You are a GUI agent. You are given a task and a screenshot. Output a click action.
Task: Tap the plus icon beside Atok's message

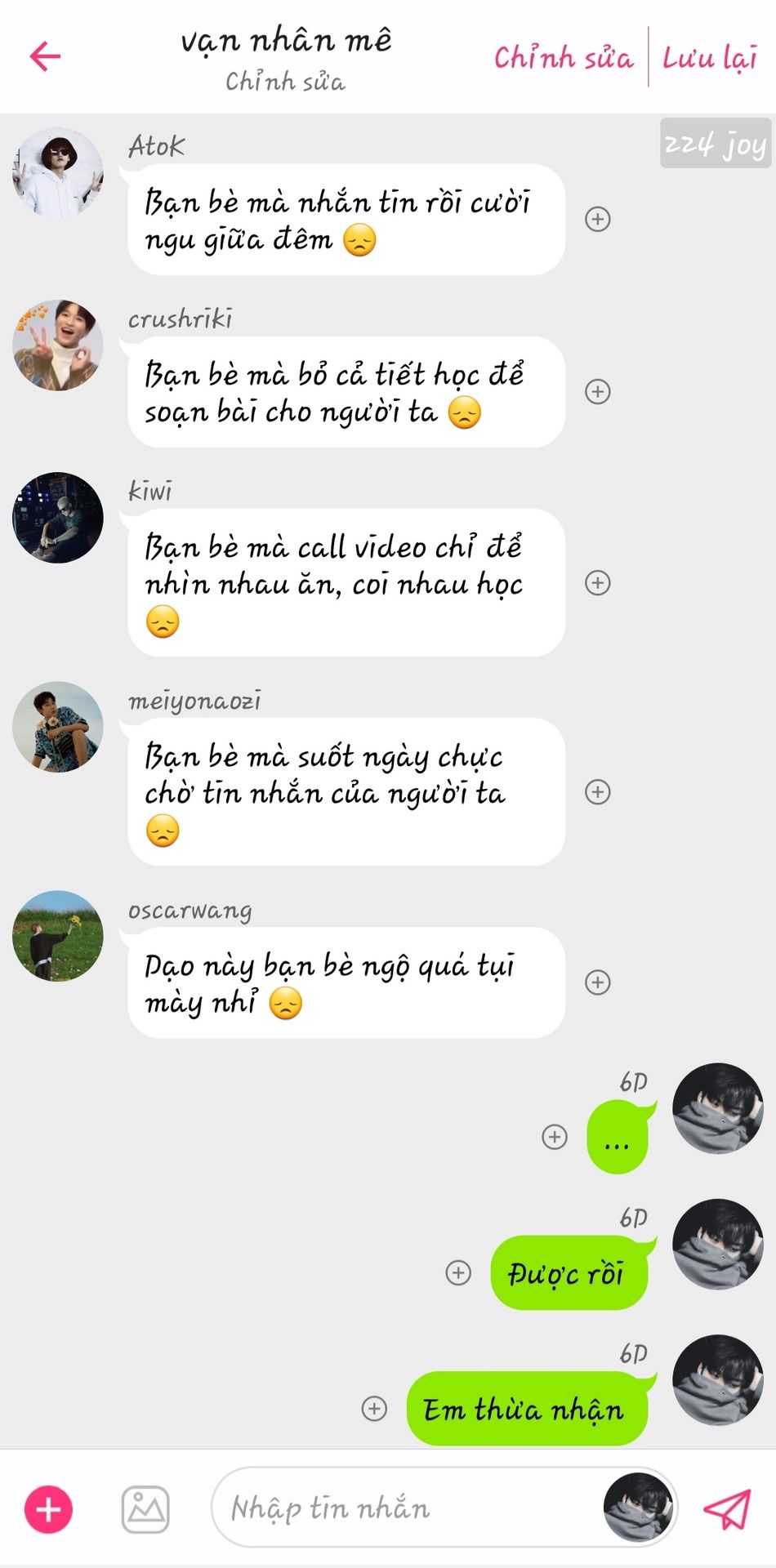pos(598,219)
